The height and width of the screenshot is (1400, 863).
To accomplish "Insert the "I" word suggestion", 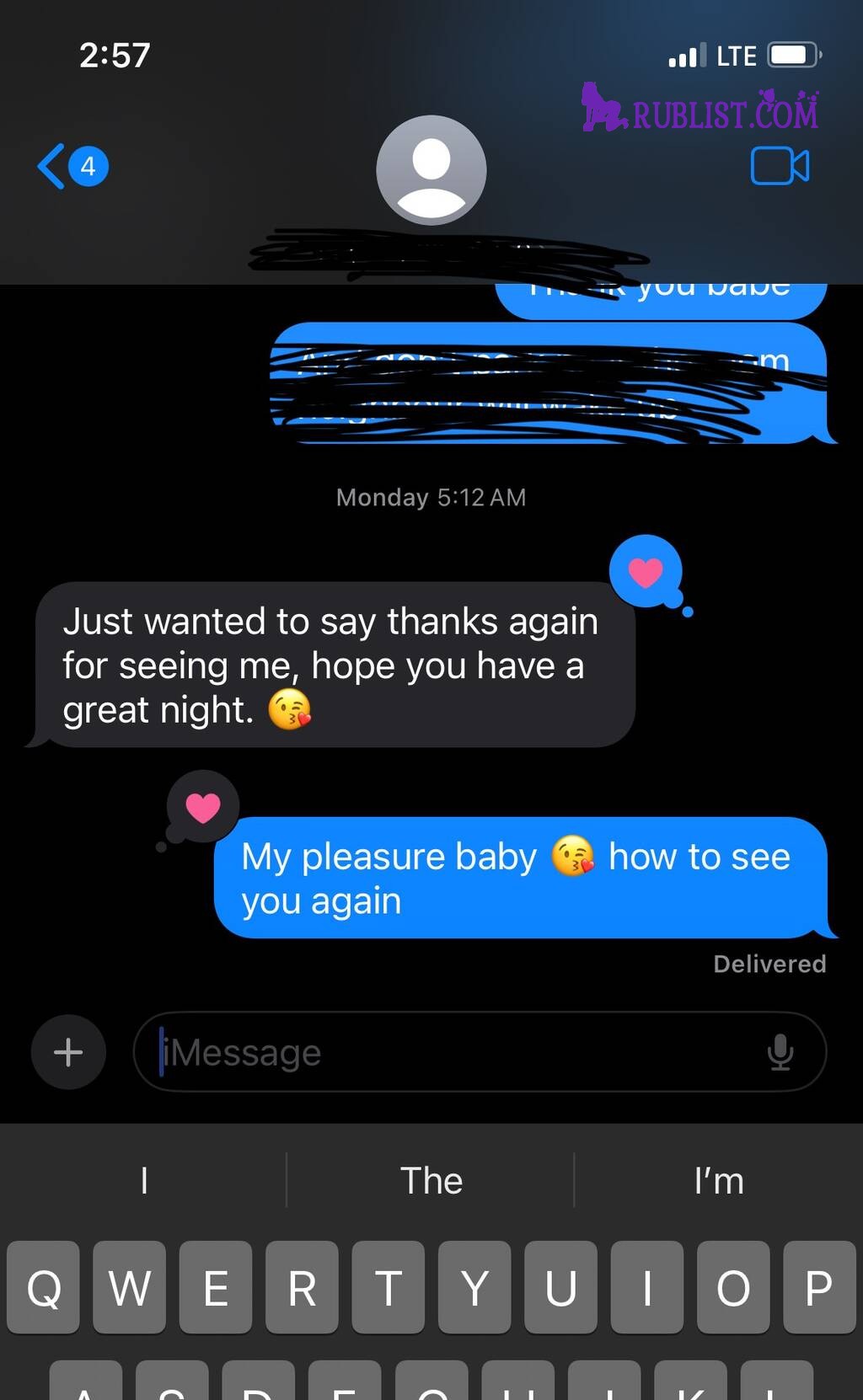I will (144, 1180).
